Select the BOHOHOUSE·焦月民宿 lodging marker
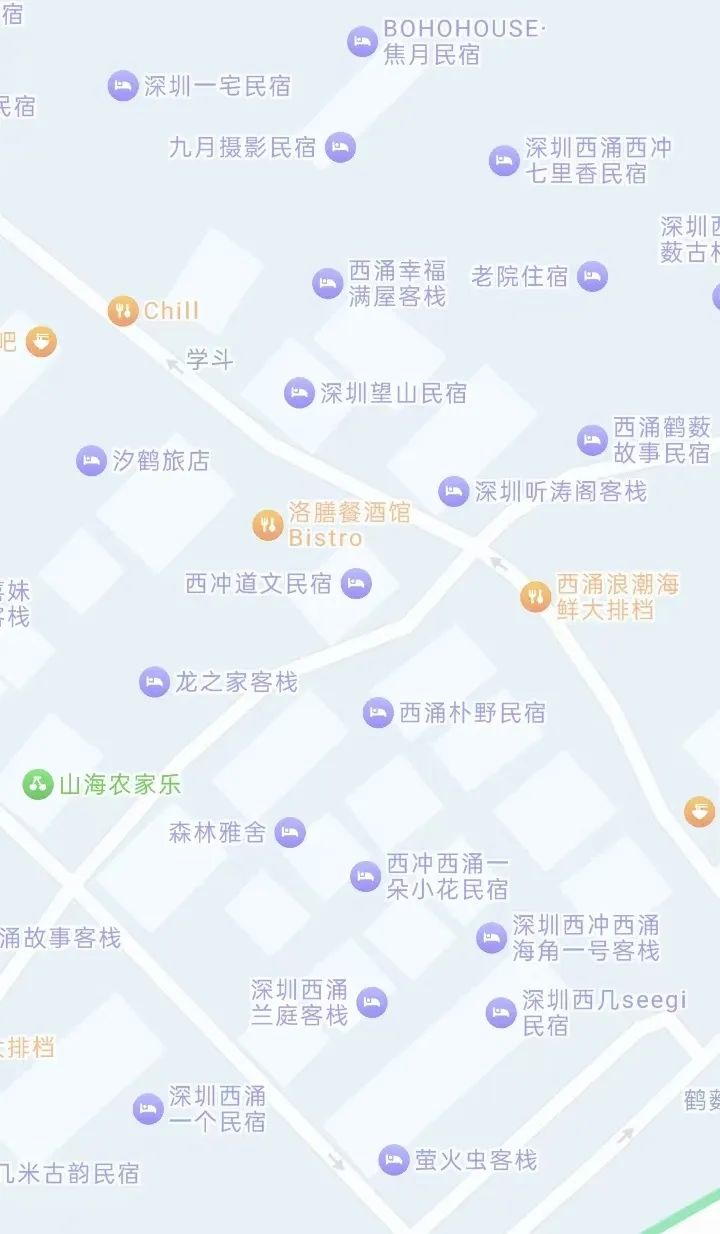 coord(361,41)
